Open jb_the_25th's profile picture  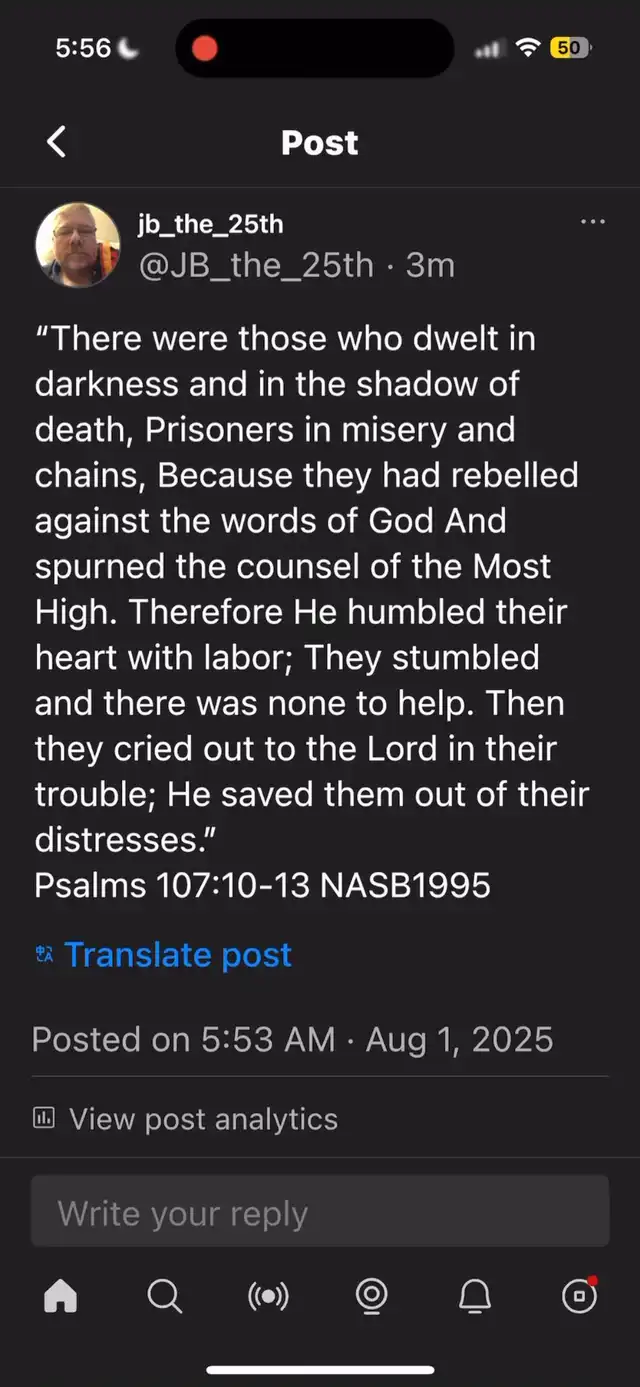[x=78, y=245]
